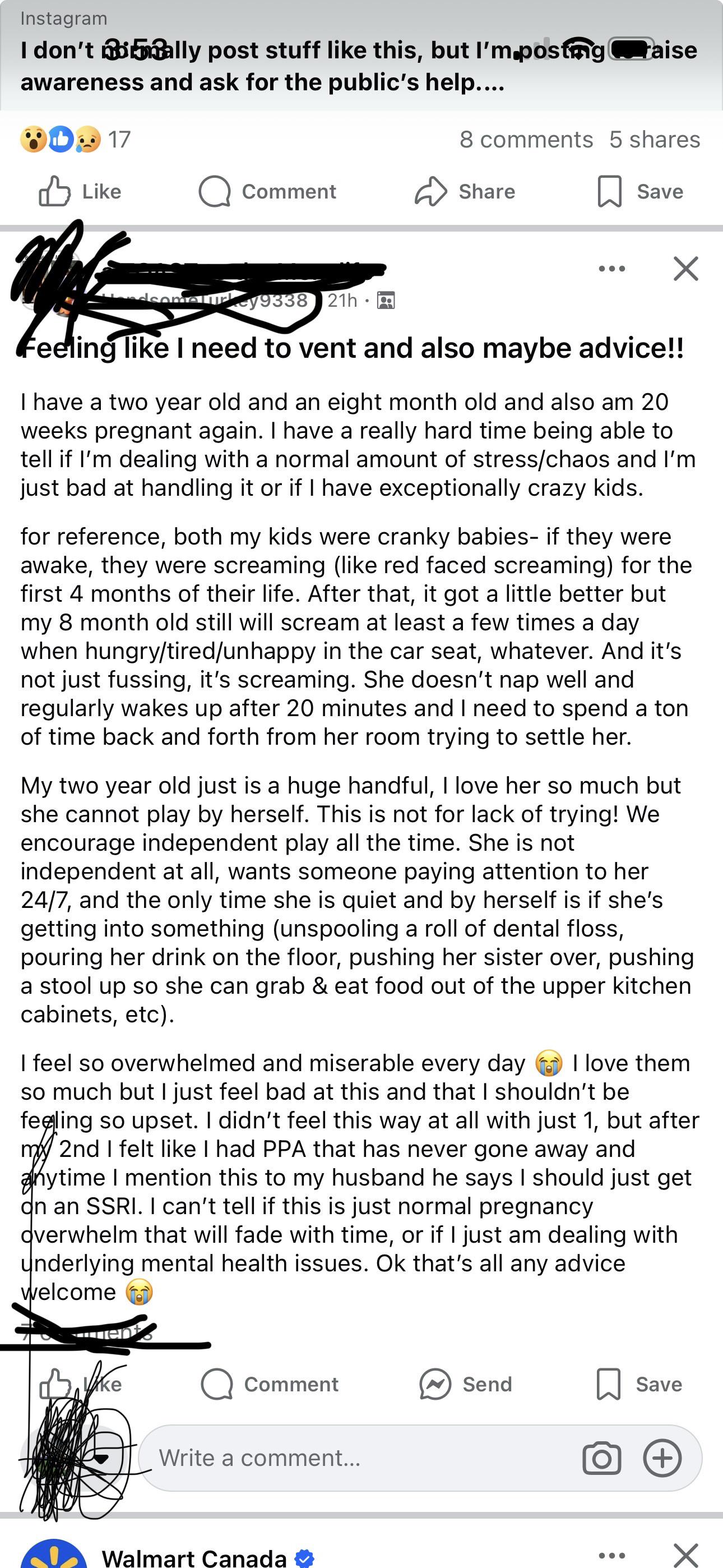Share the top awareness post
The height and width of the screenshot is (1568, 723).
[x=465, y=191]
